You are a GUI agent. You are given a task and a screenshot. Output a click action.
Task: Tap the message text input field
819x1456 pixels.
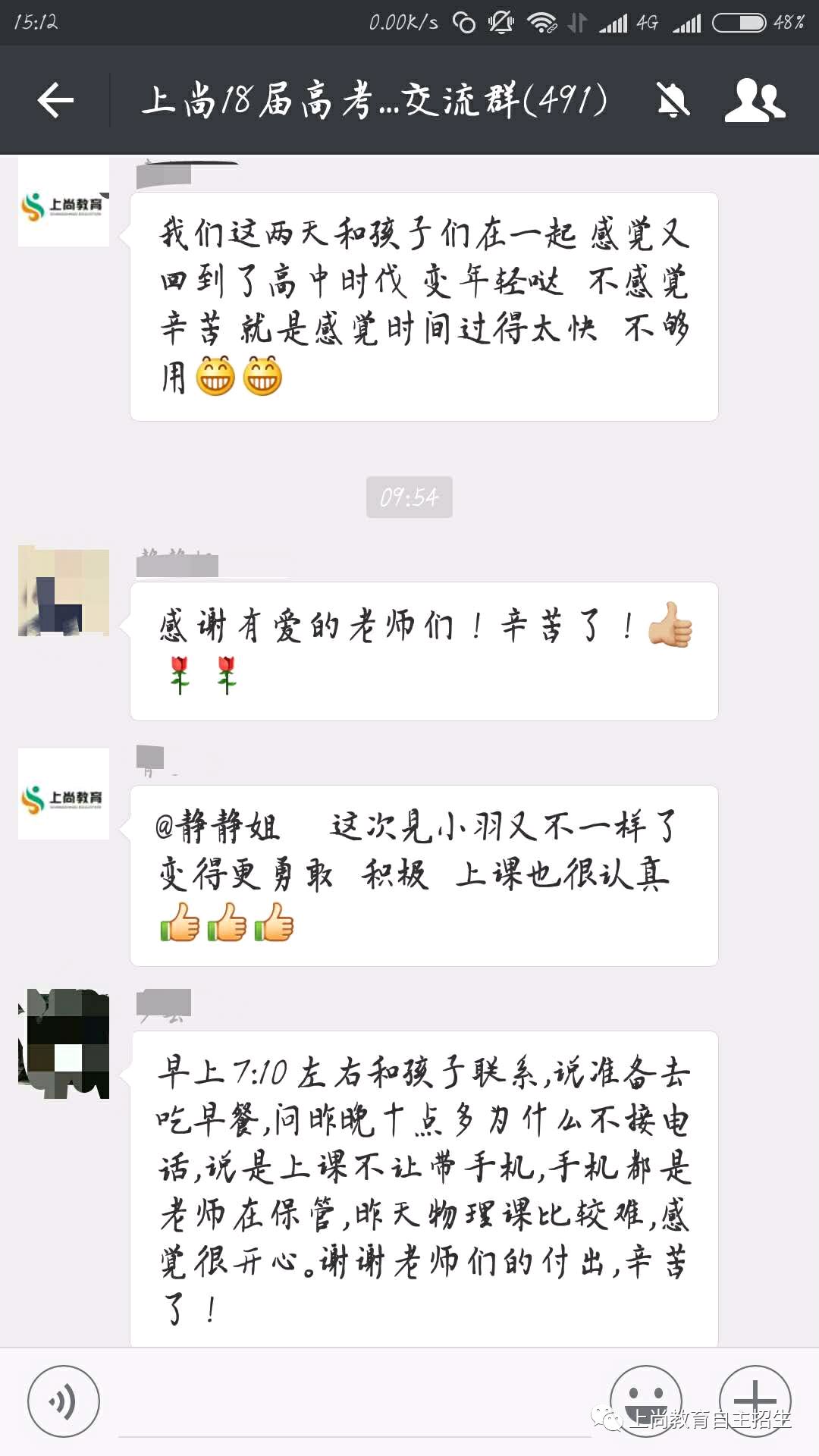tap(355, 1403)
